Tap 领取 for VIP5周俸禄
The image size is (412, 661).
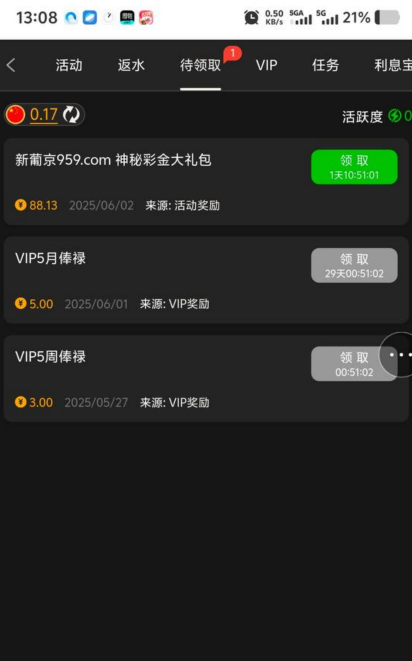[354, 364]
